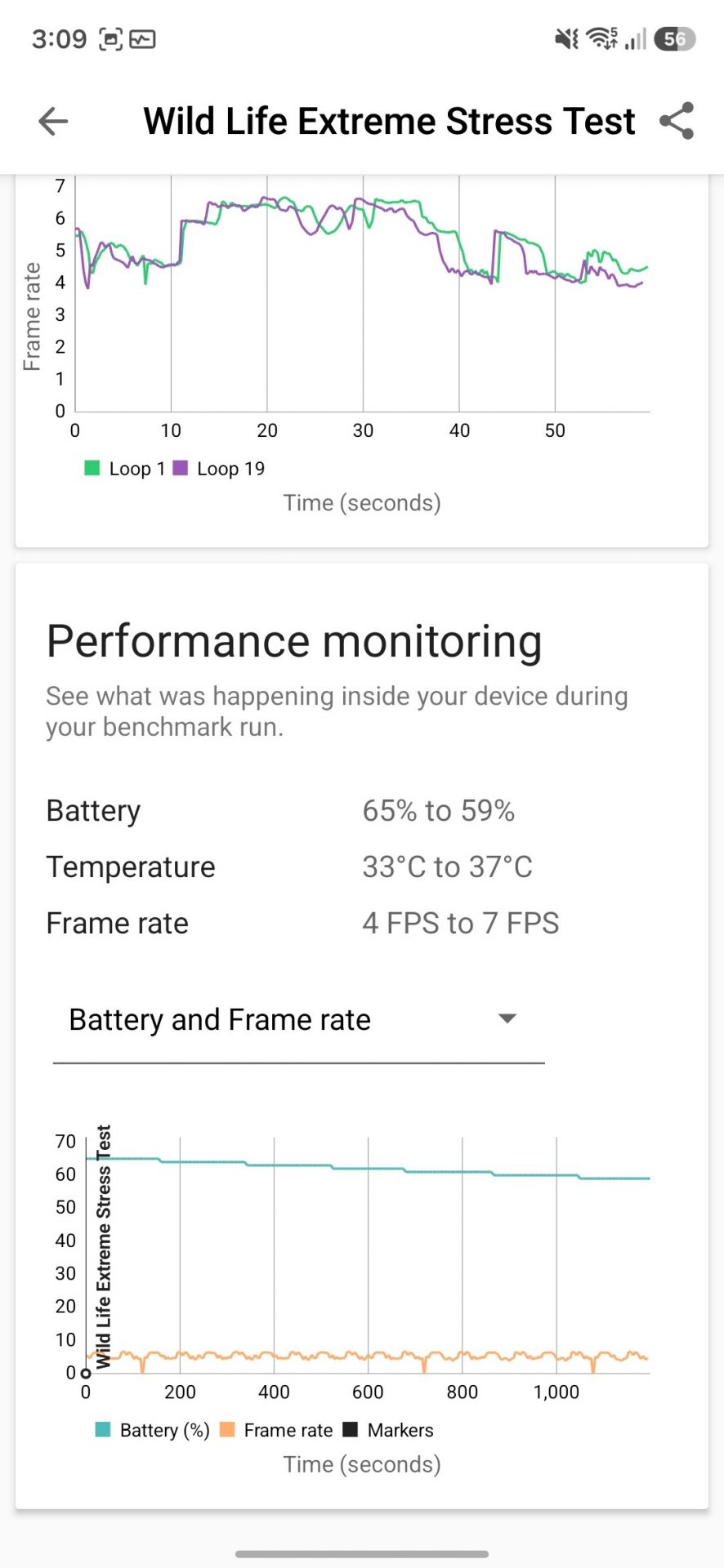Go back using the arrow icon

(x=53, y=122)
